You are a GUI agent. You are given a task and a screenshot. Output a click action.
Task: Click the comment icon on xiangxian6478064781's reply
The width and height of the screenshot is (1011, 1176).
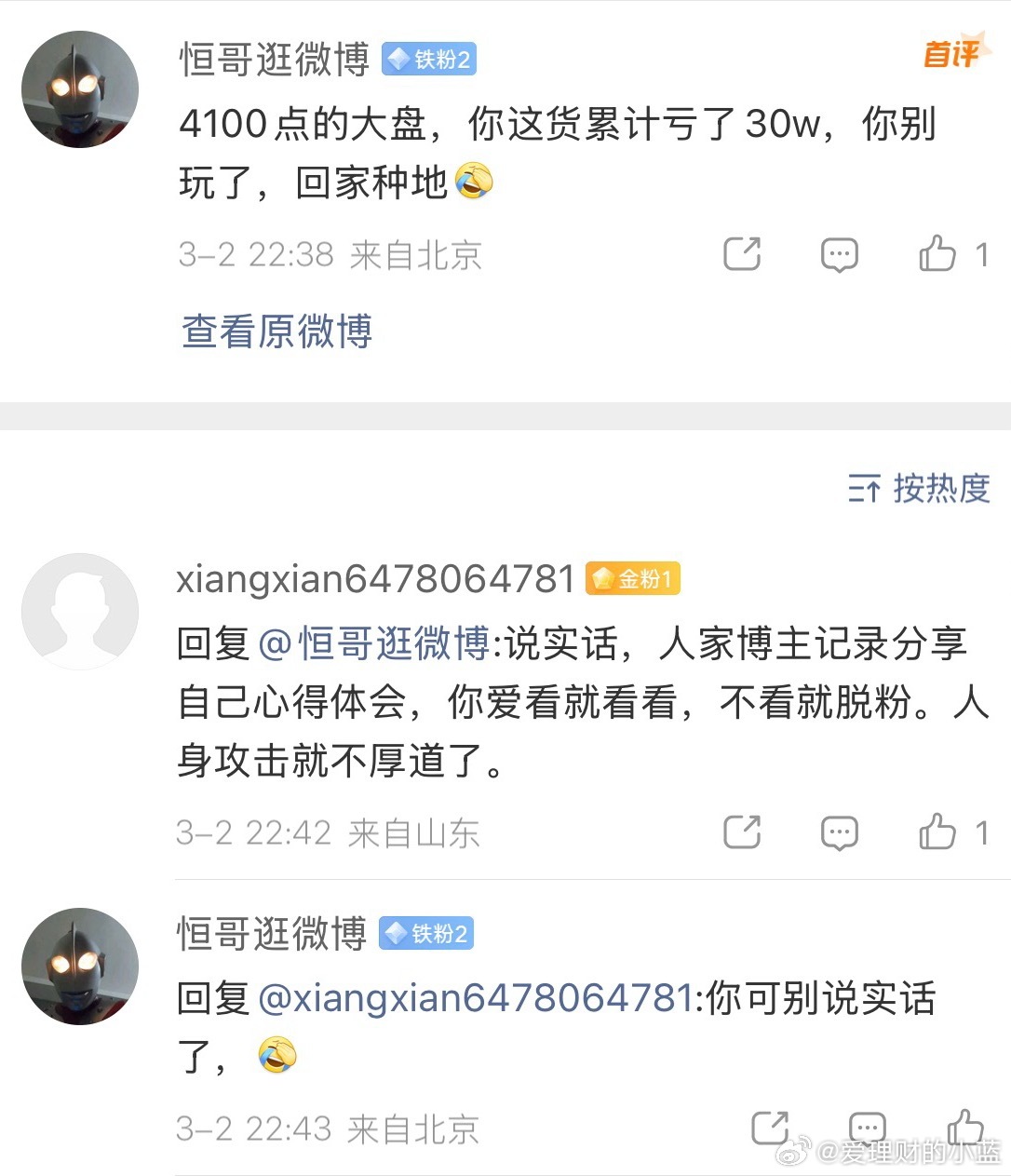tap(839, 832)
